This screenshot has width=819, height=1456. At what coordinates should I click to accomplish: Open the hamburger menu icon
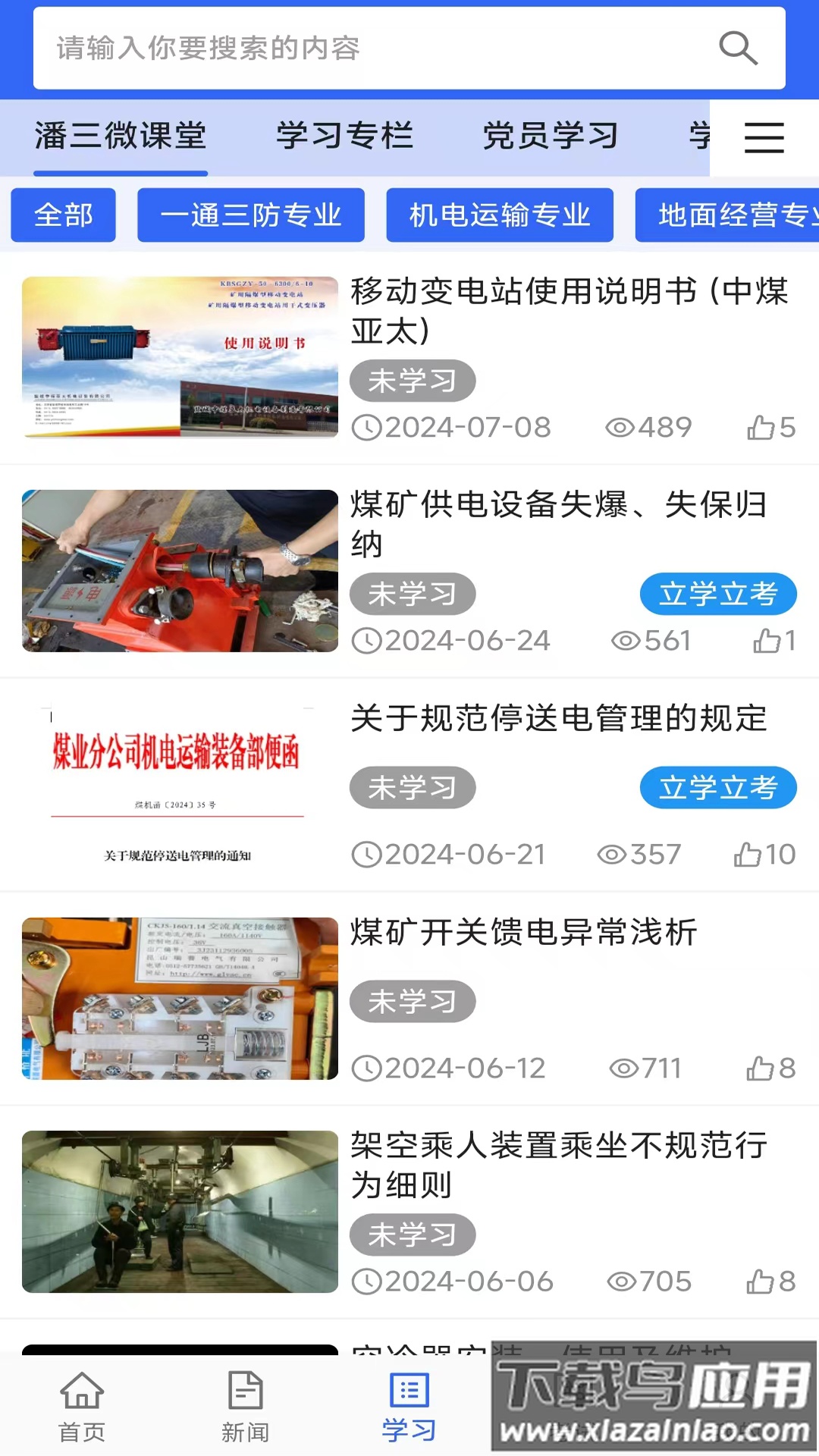click(x=764, y=137)
